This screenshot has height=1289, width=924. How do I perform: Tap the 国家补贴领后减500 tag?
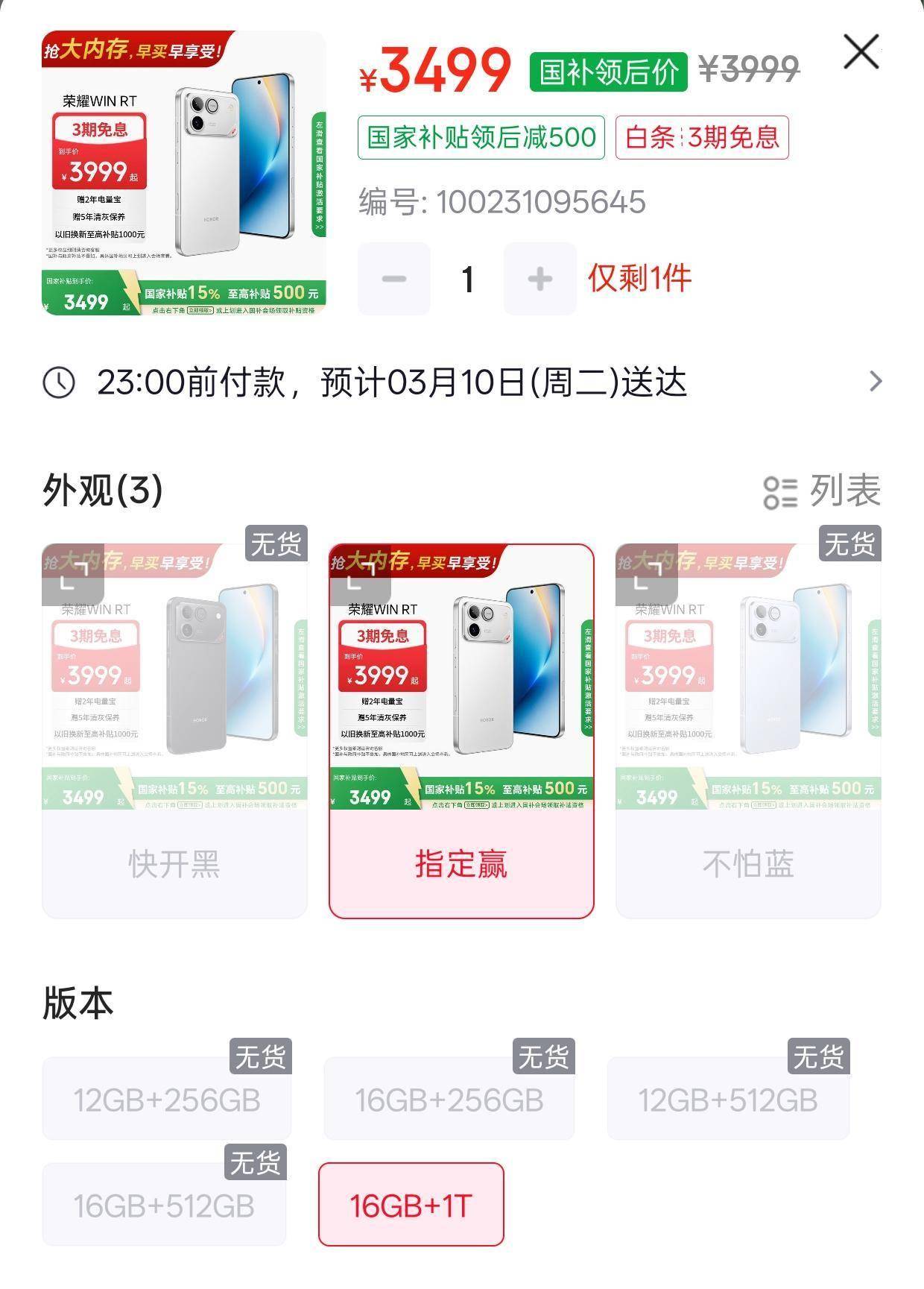tap(481, 138)
